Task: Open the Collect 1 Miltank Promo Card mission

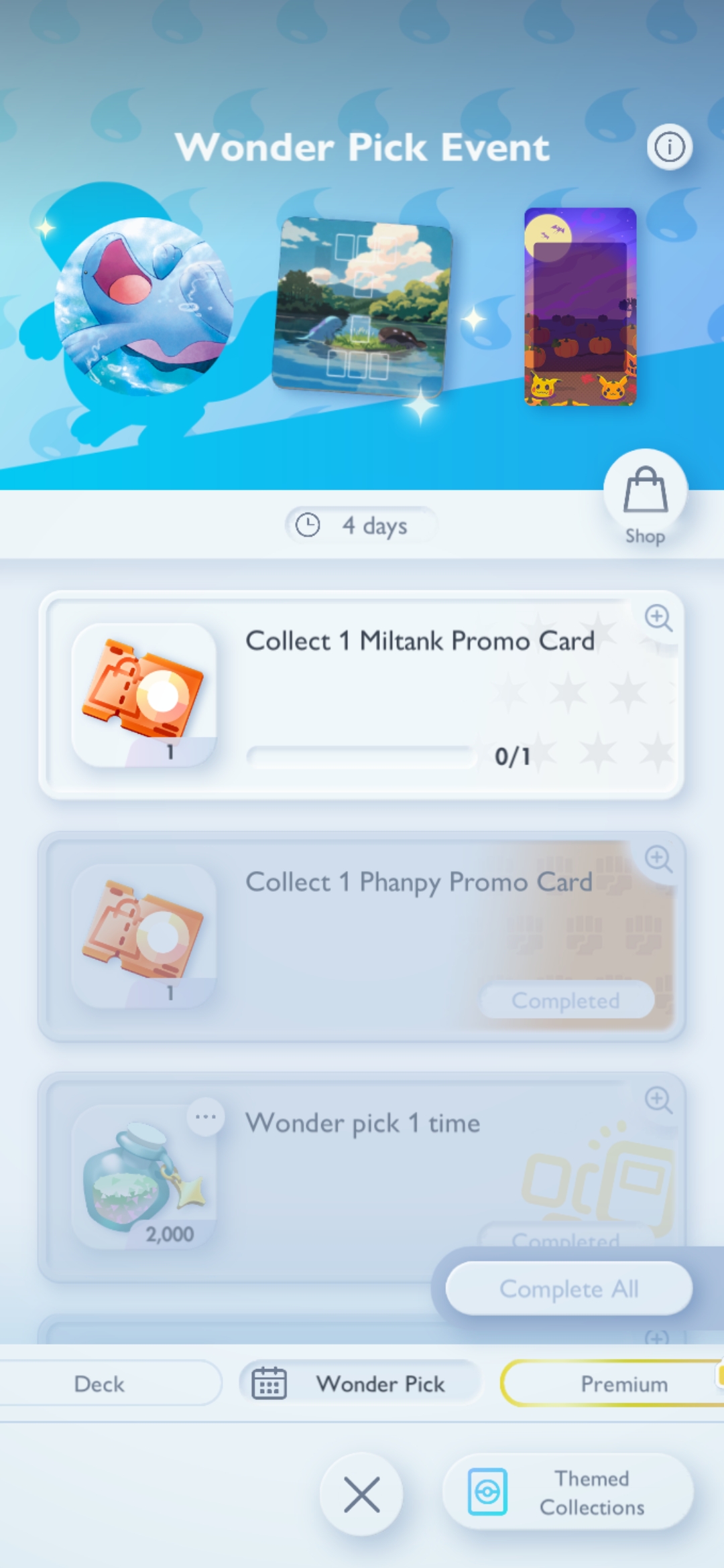Action: (x=361, y=695)
